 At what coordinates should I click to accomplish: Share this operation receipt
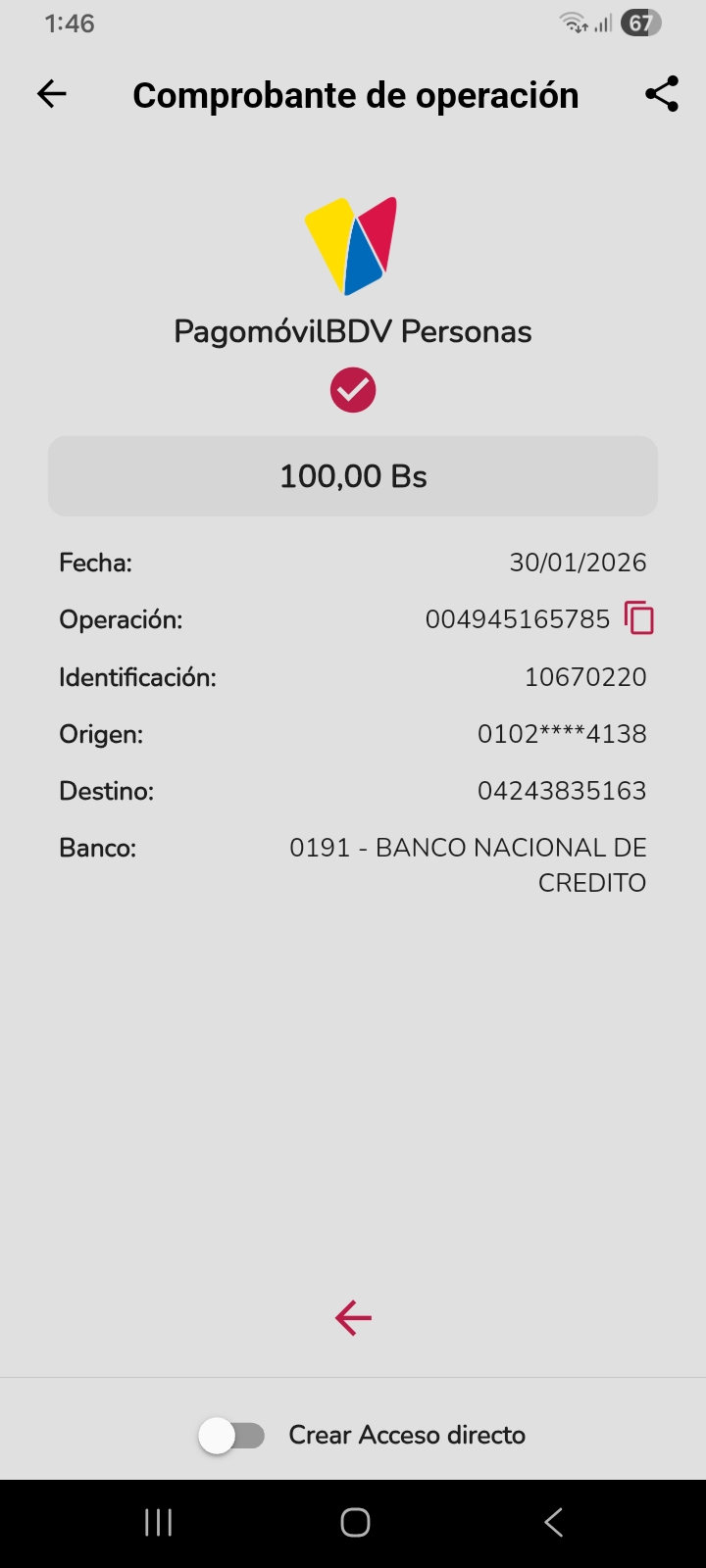pos(662,94)
